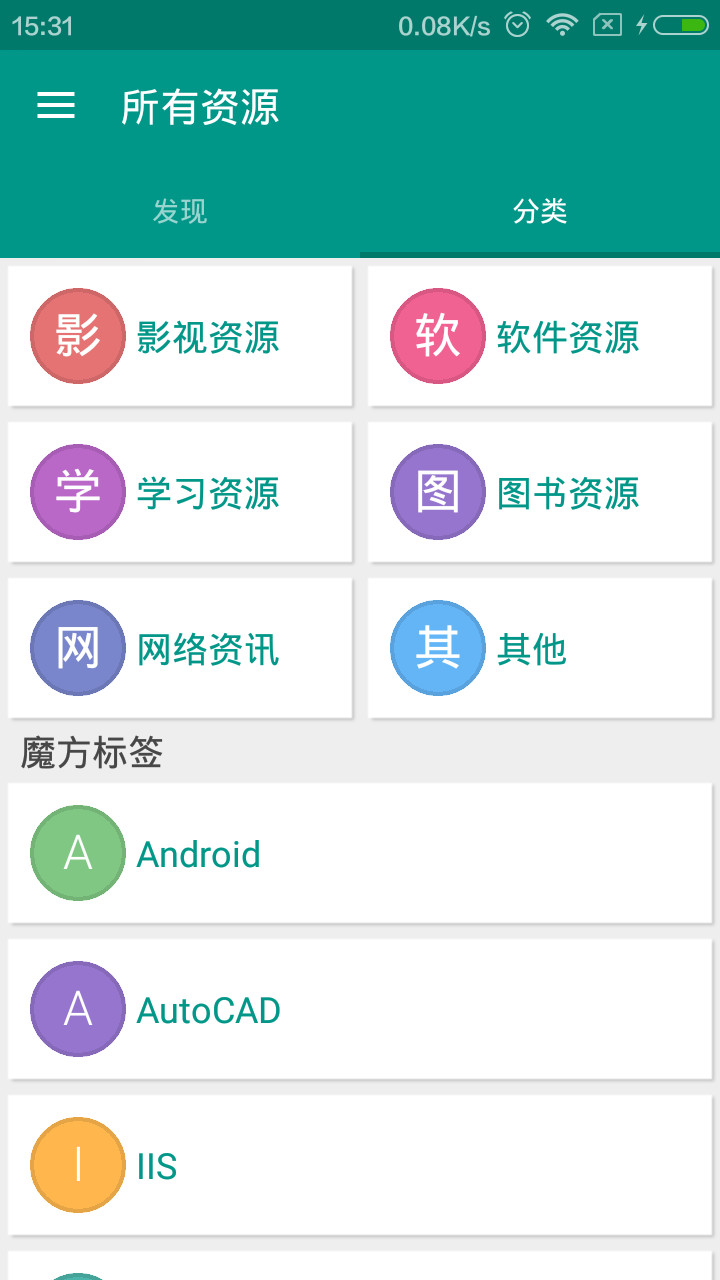This screenshot has height=1280, width=720.
Task: Open the AutoCAD tag
Action: [360, 1010]
